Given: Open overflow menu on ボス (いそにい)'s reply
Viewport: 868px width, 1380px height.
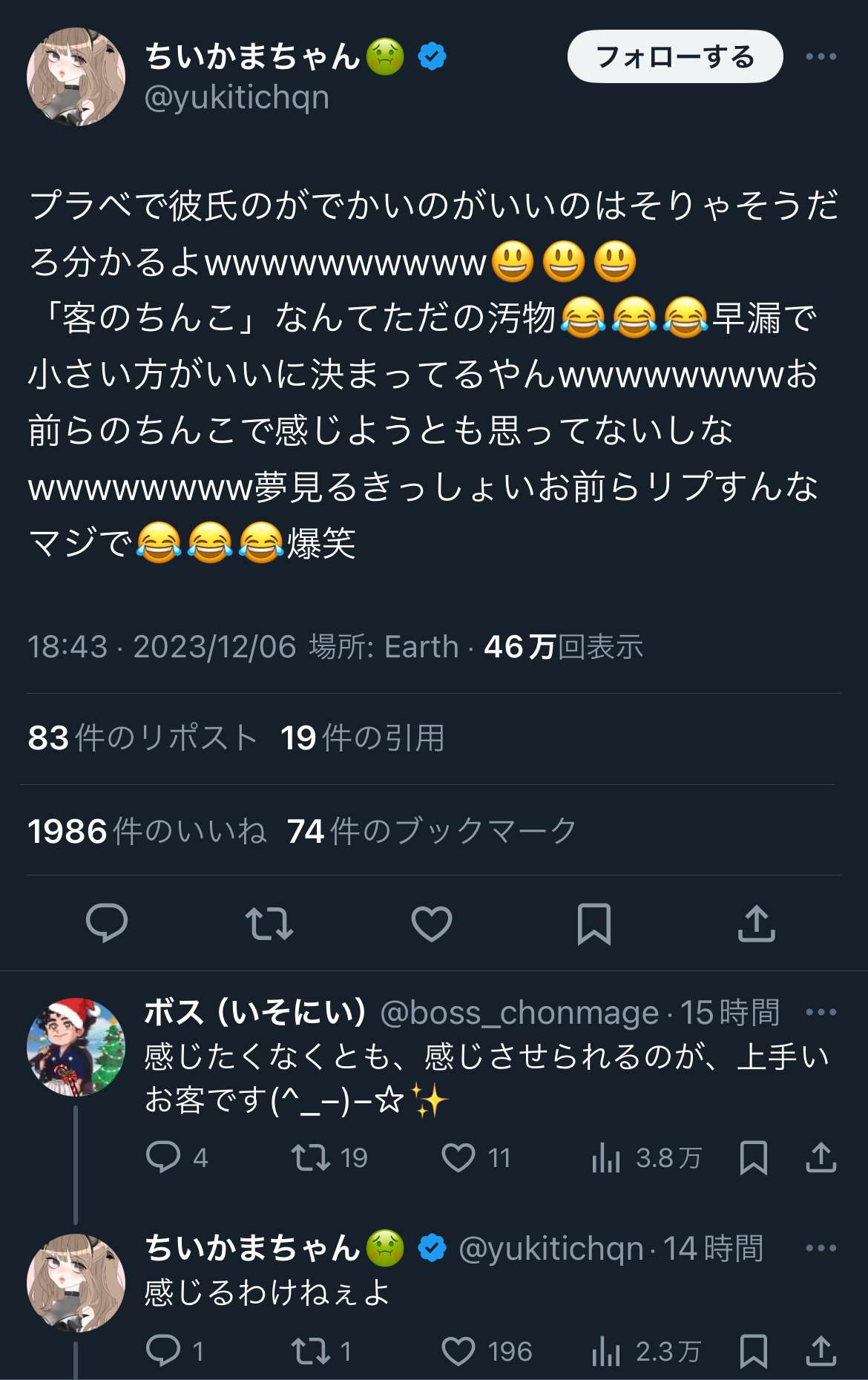Looking at the screenshot, I should click(x=821, y=1012).
